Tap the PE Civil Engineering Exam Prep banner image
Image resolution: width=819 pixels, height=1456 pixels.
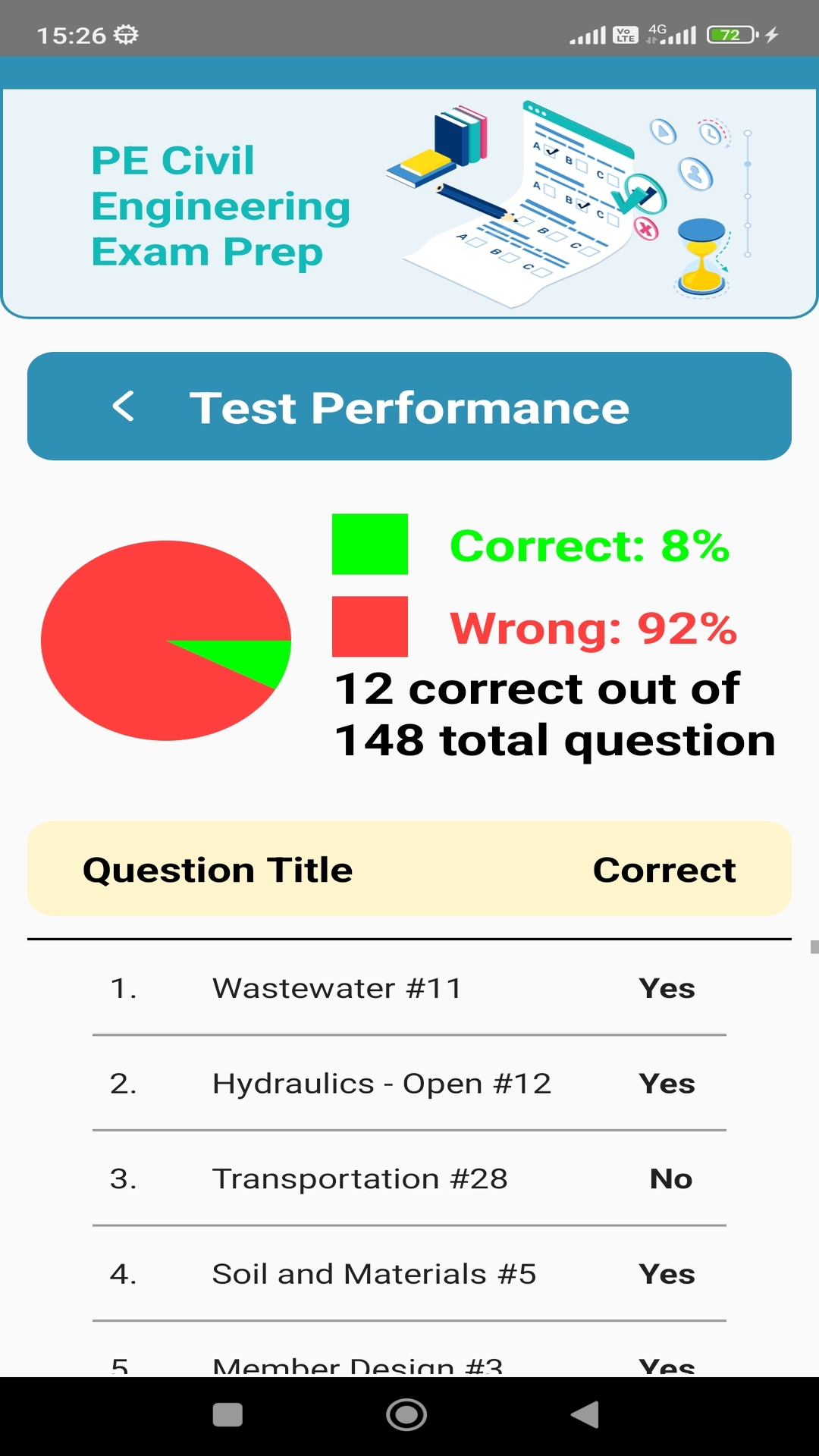pyautogui.click(x=409, y=197)
